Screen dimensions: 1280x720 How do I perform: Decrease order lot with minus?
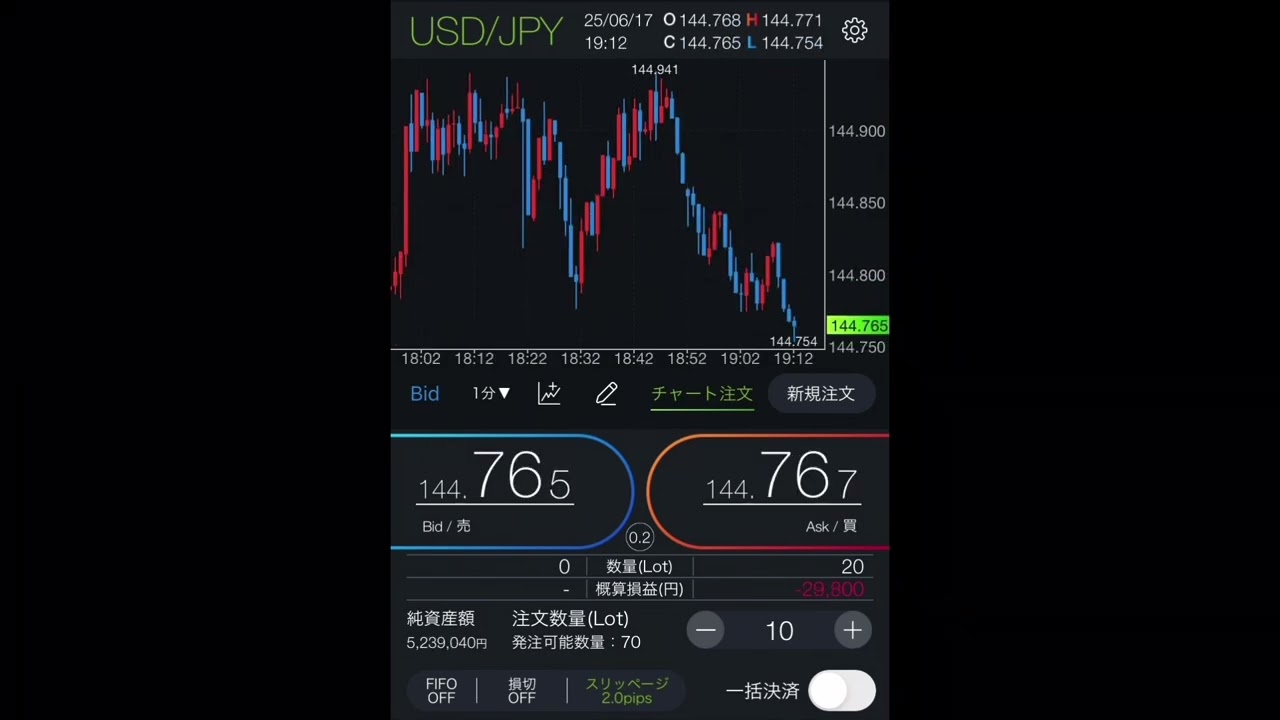[x=705, y=630]
